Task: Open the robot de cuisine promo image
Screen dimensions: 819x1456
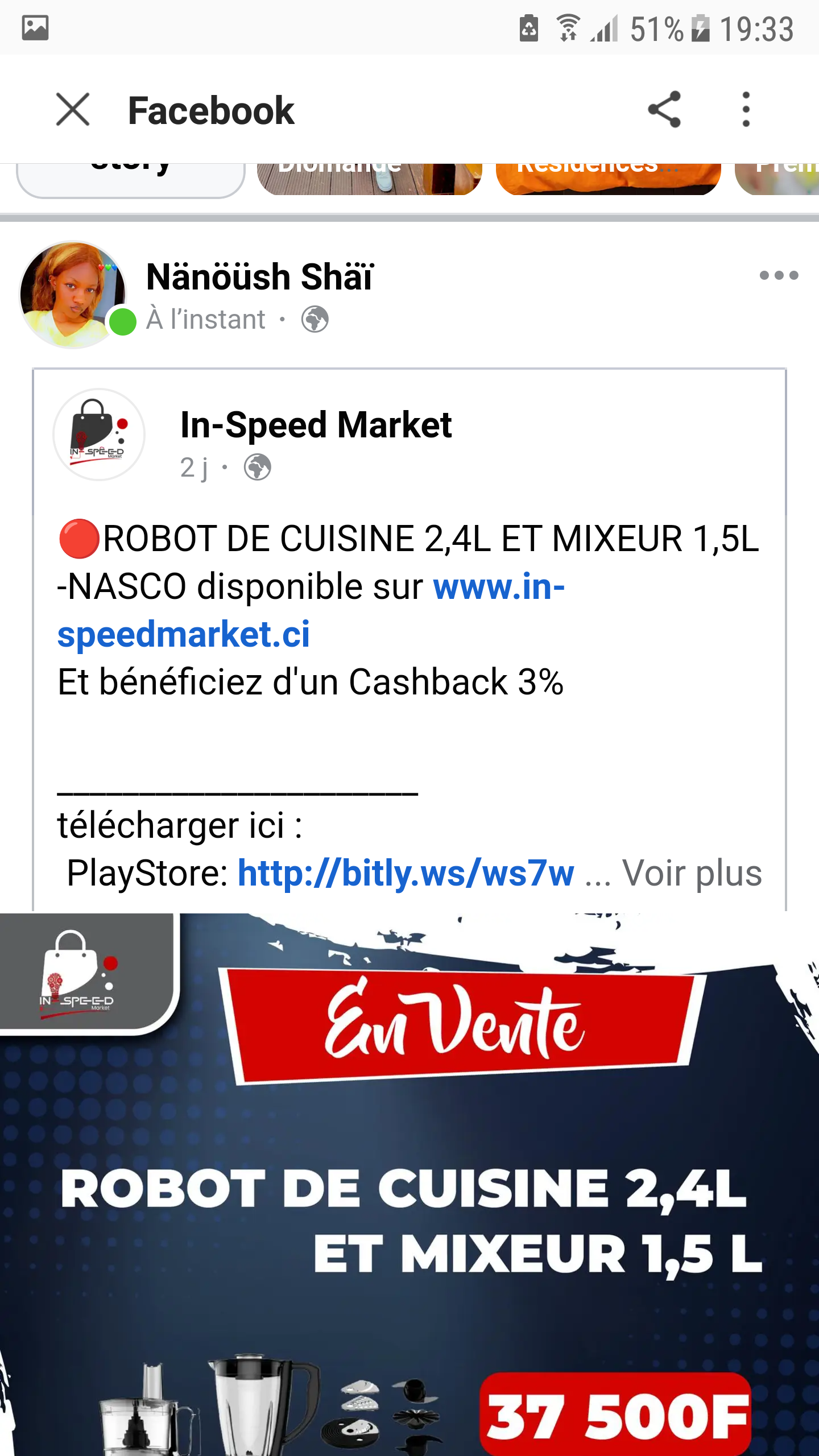Action: click(x=409, y=1183)
